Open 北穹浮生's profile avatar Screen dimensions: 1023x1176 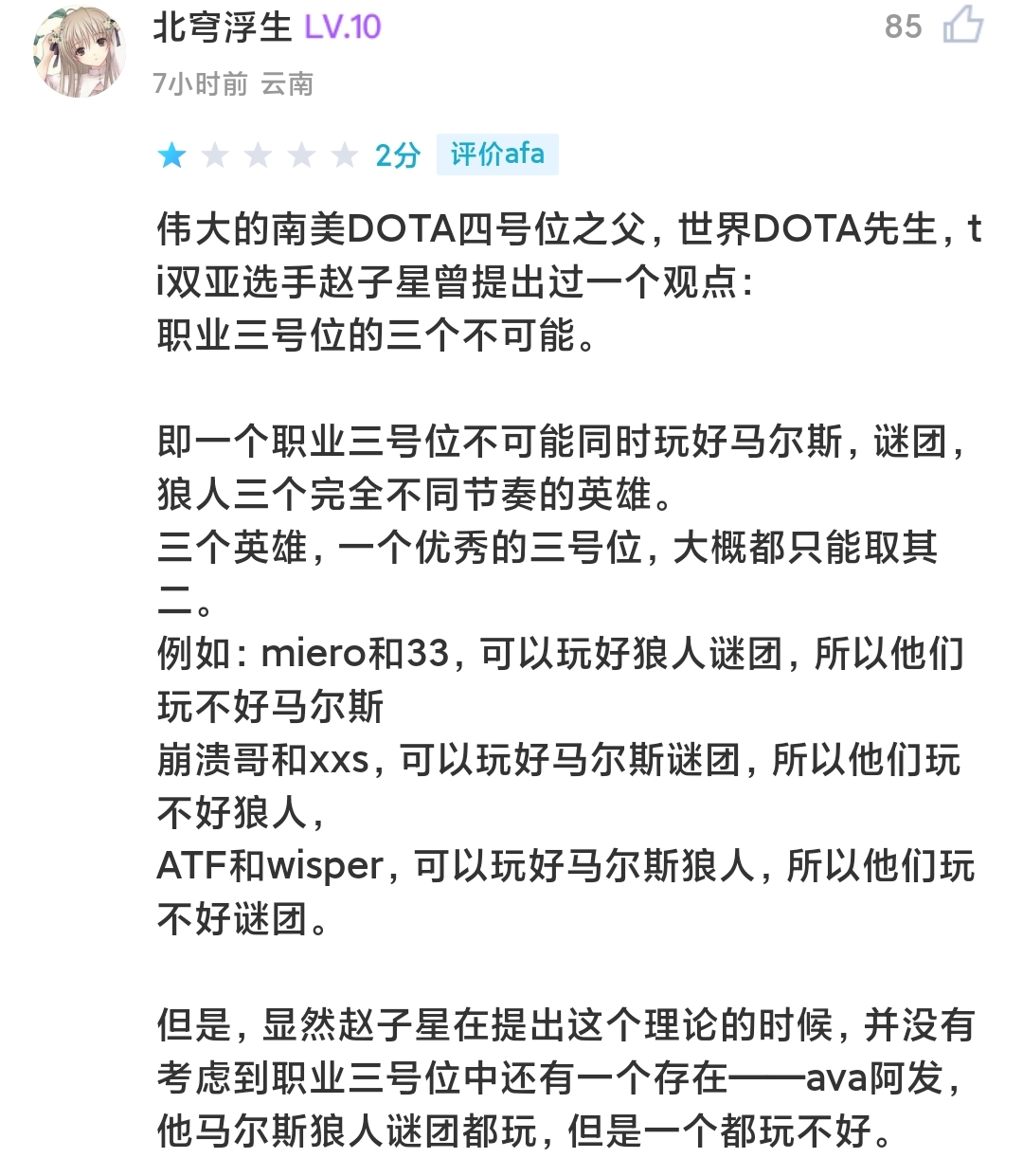tap(80, 52)
